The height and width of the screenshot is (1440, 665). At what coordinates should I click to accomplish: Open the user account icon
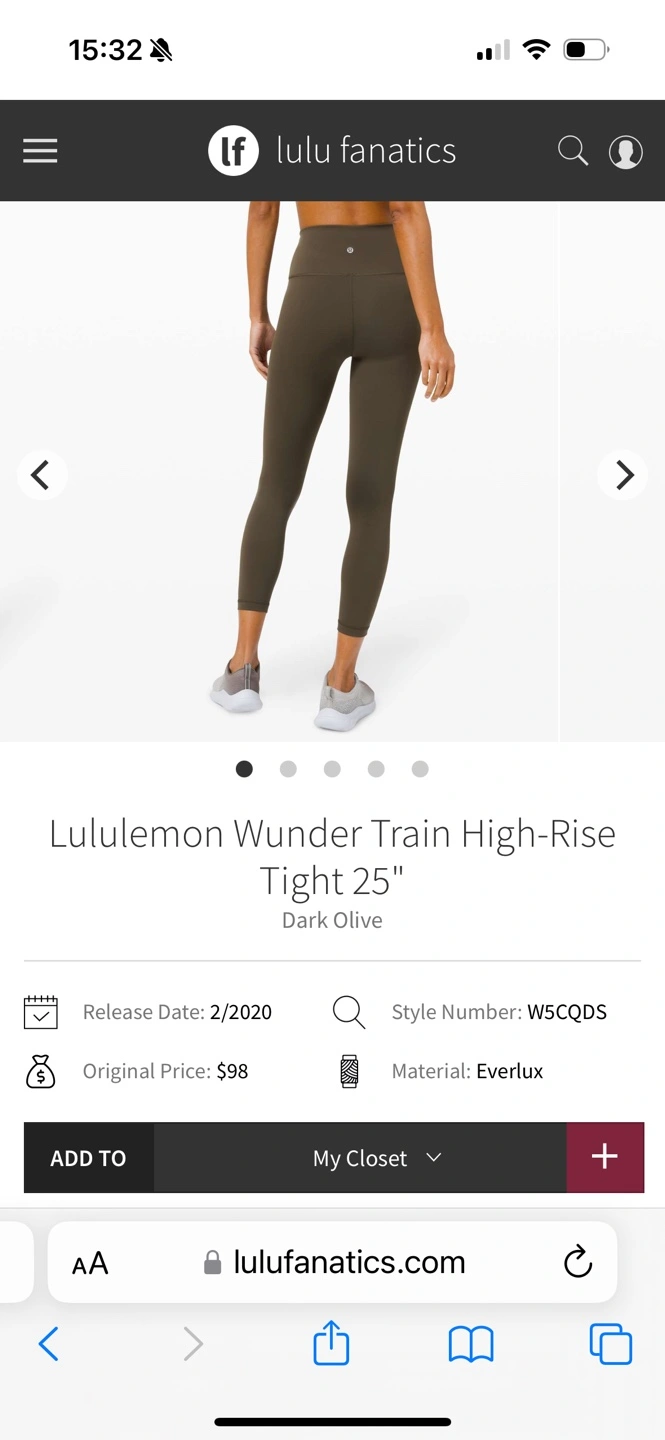pyautogui.click(x=626, y=151)
